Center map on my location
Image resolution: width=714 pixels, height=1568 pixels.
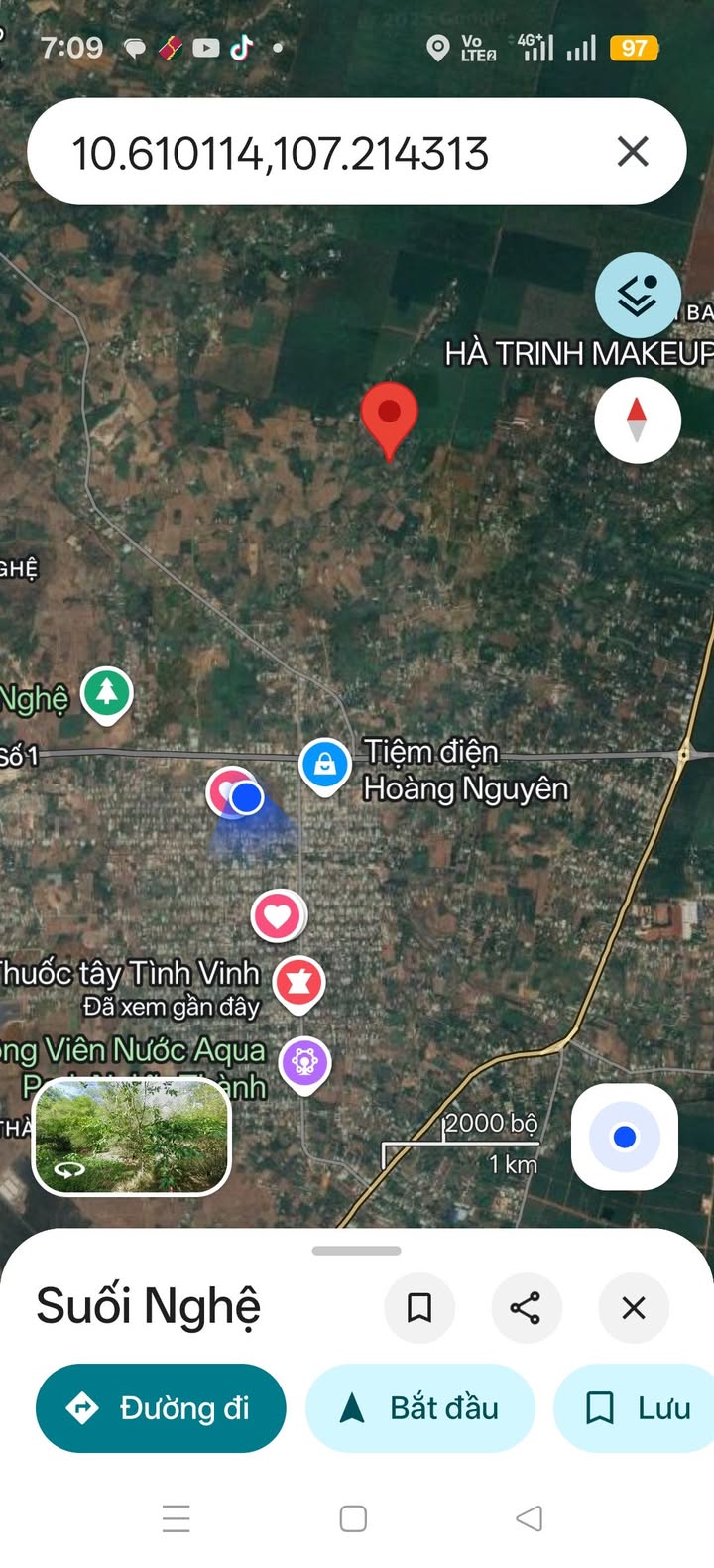click(625, 1137)
